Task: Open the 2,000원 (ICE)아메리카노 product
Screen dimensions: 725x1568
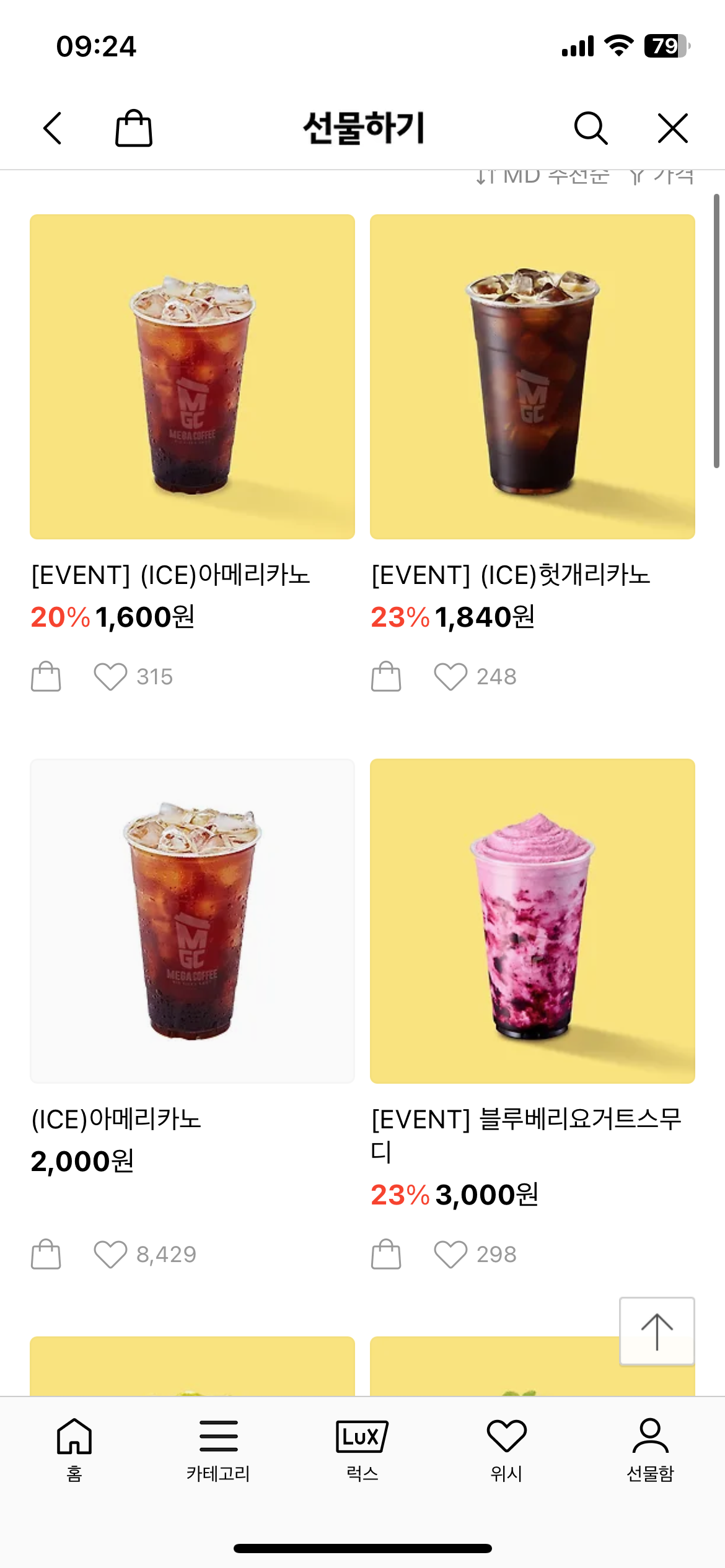Action: [x=192, y=921]
